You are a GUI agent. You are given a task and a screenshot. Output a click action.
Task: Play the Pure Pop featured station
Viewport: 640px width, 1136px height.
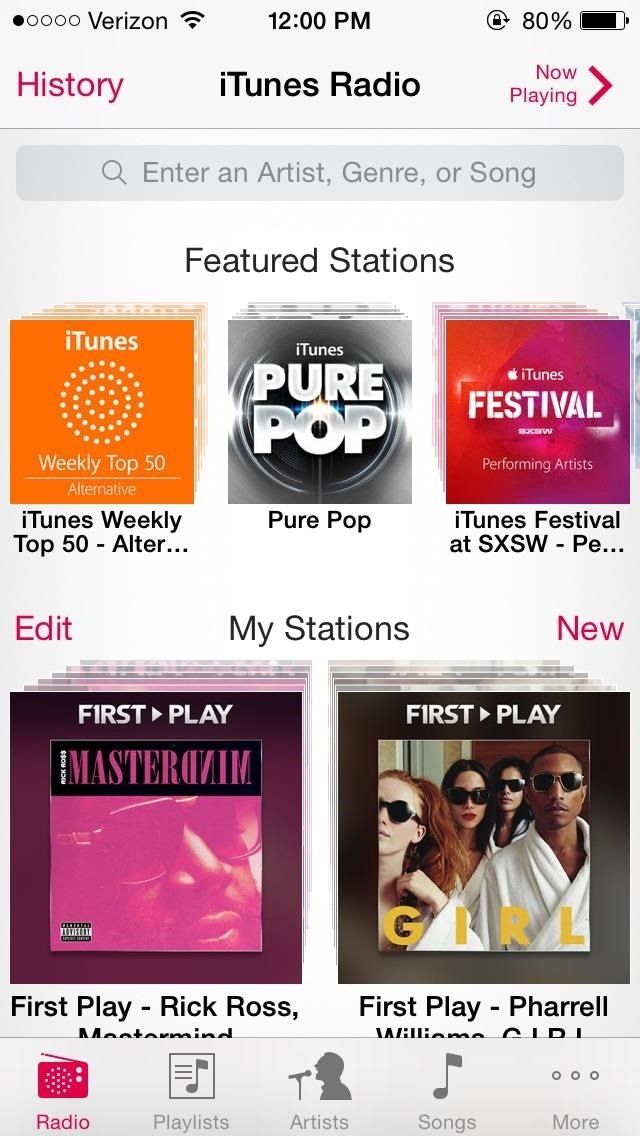pos(320,412)
